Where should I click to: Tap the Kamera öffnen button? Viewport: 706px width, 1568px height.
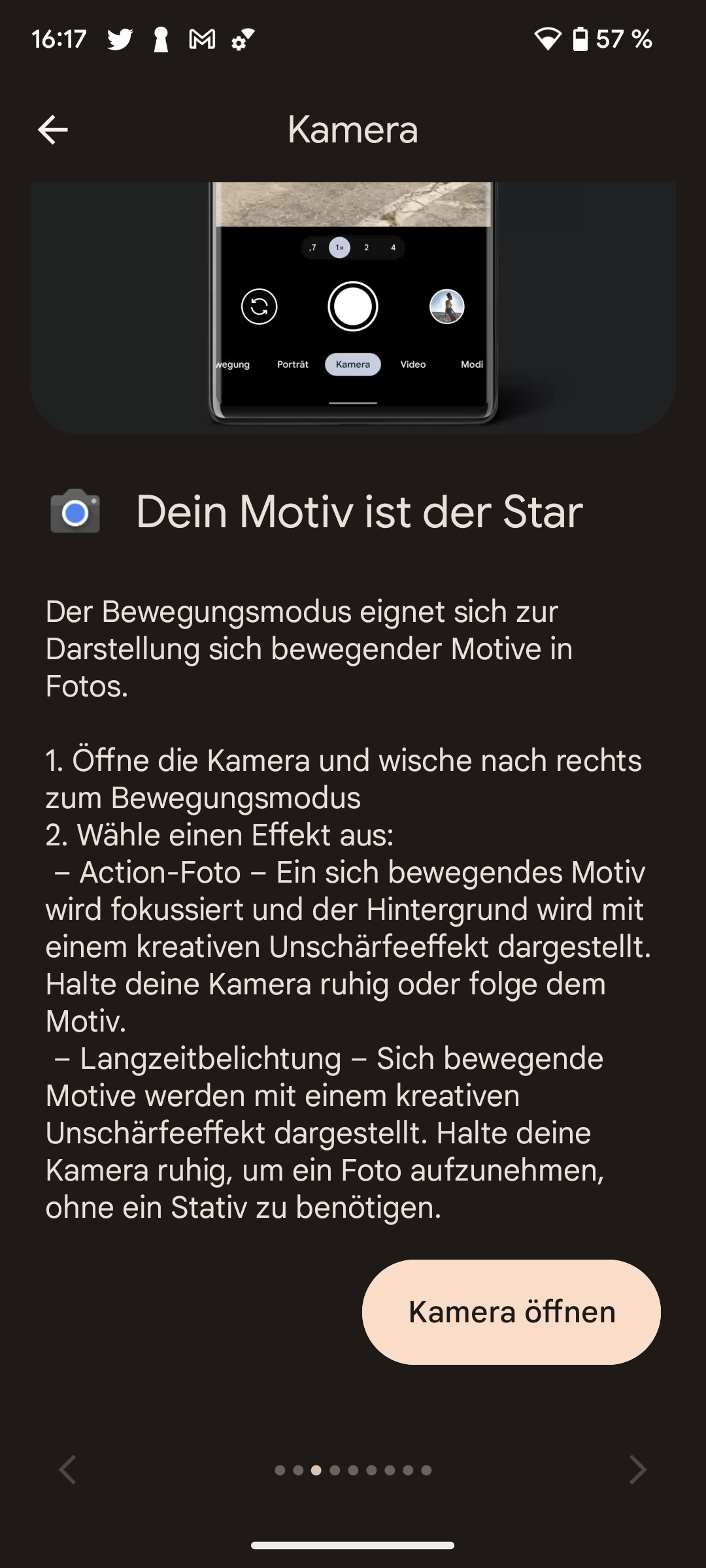point(511,1312)
